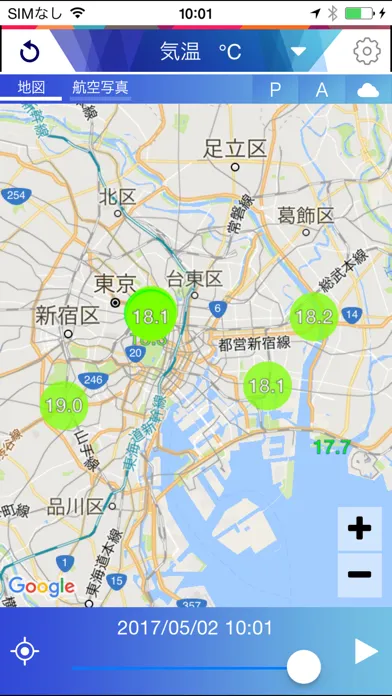
Task: Select the P button
Action: 275,90
